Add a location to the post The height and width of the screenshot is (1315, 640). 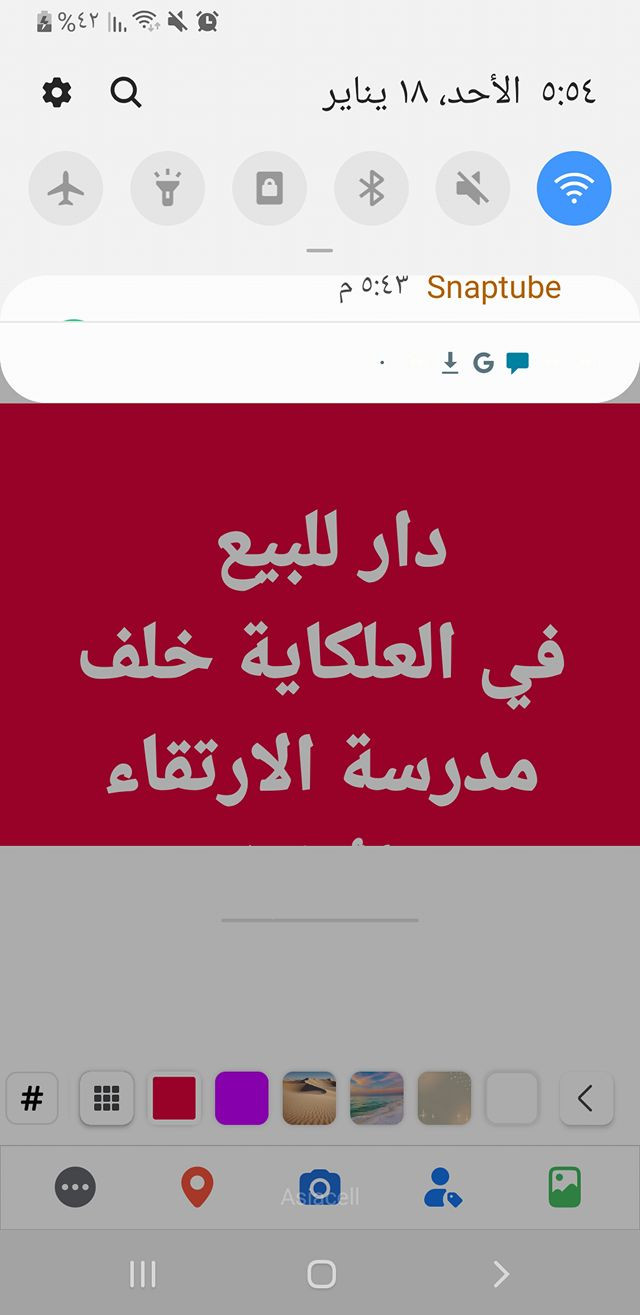[x=197, y=1188]
